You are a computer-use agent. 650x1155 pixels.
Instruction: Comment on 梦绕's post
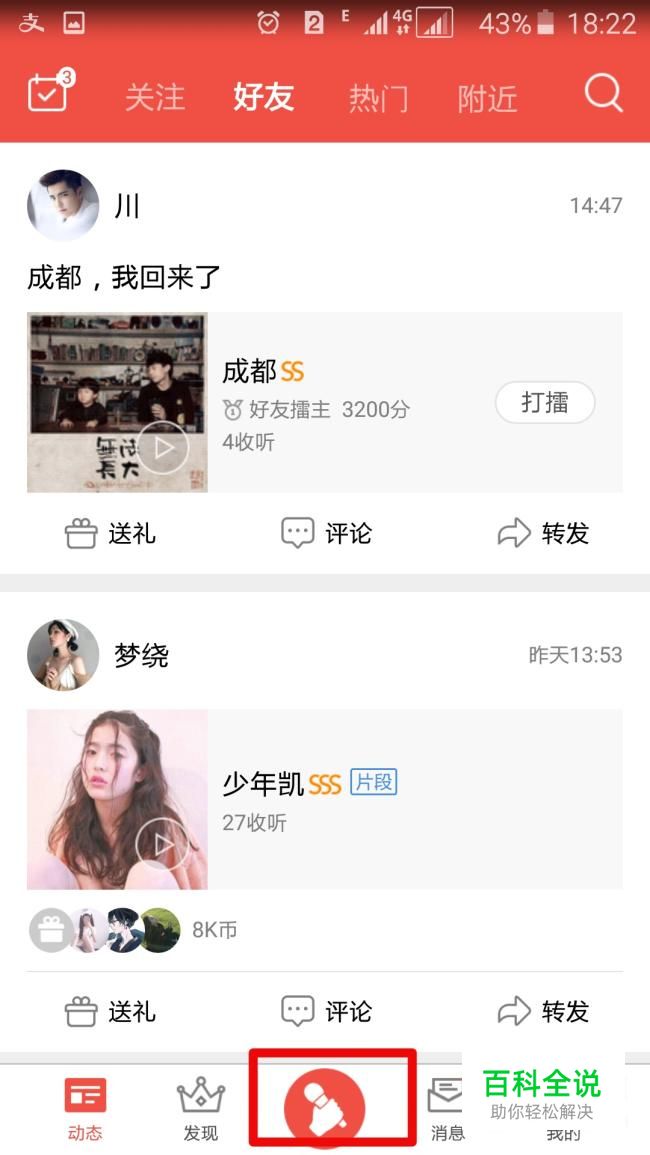pyautogui.click(x=326, y=1011)
